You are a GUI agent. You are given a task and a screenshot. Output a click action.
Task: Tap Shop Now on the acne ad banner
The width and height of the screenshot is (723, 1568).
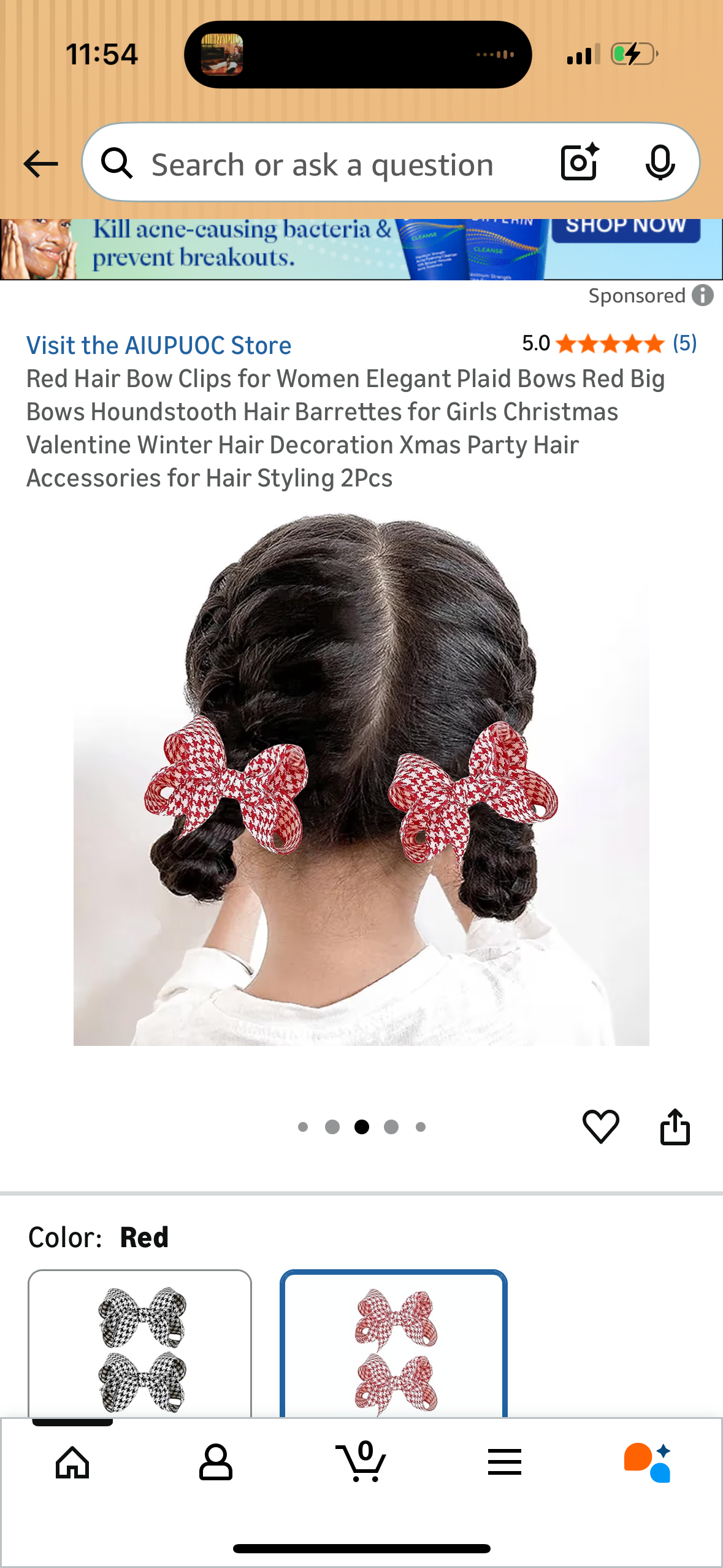point(625,227)
